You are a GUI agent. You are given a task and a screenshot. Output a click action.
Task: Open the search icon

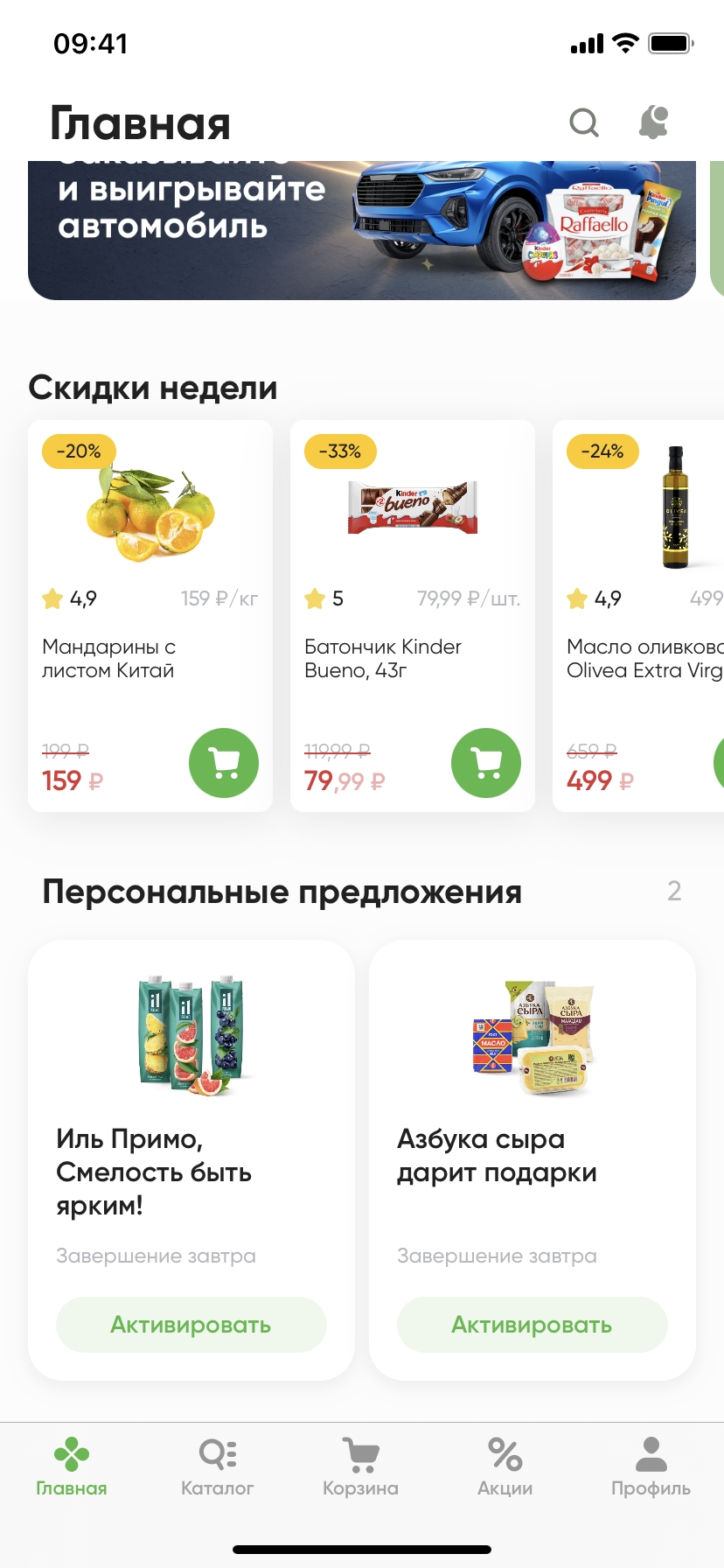click(x=583, y=123)
